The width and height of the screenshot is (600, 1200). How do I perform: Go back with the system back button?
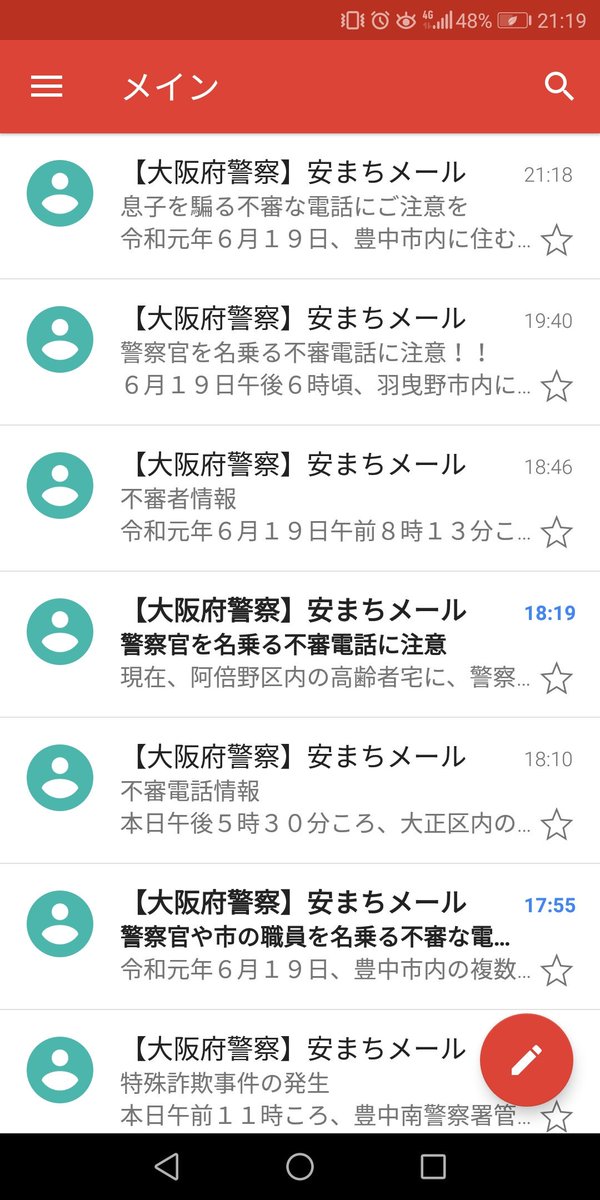point(167,1166)
